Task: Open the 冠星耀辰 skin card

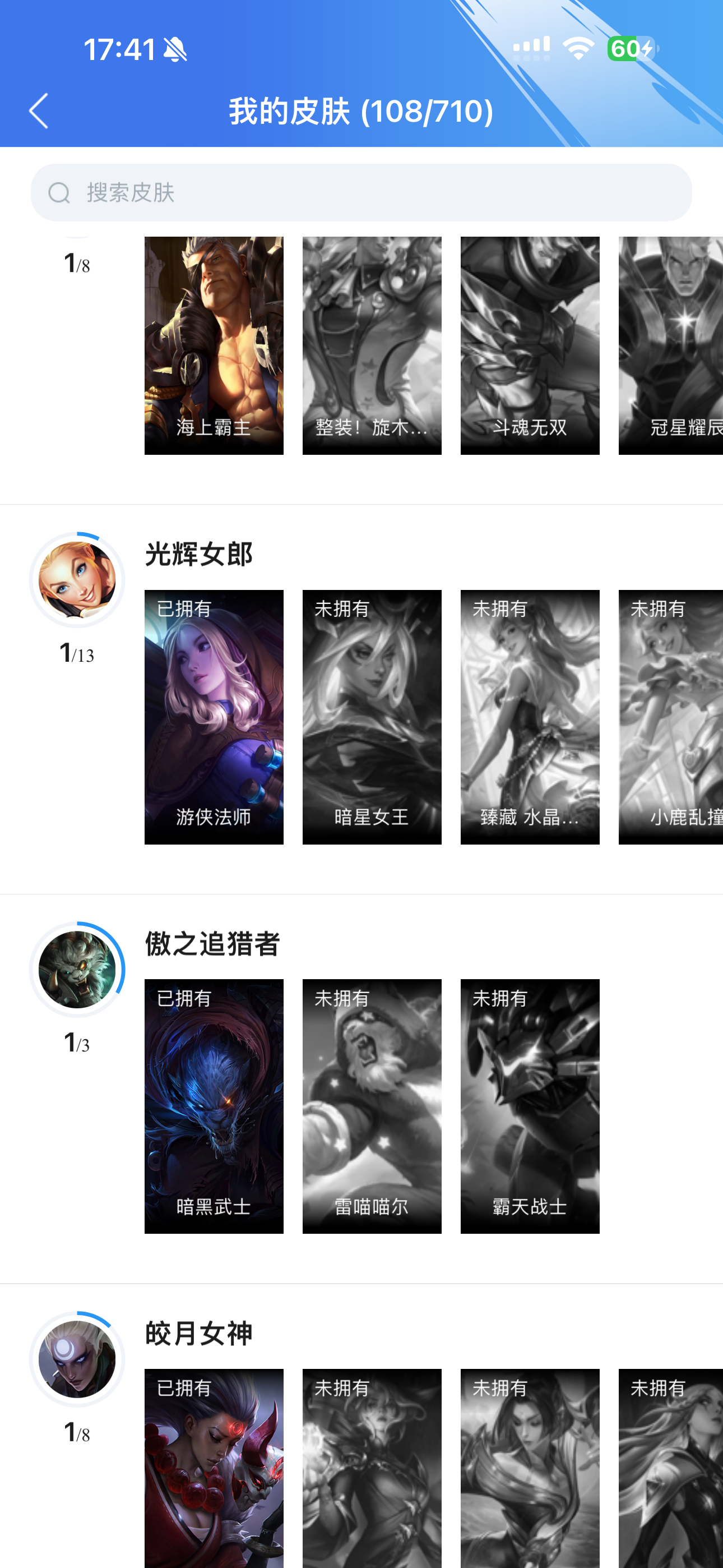Action: (671, 346)
